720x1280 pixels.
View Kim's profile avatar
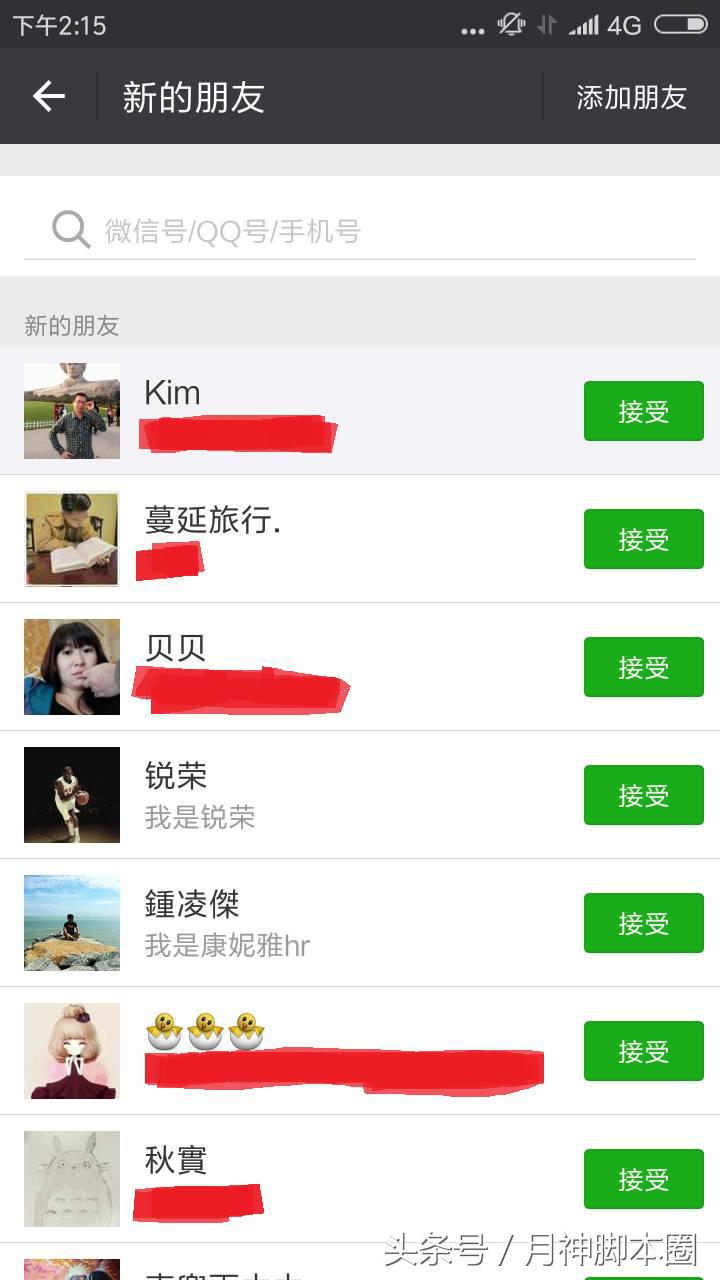(71, 411)
